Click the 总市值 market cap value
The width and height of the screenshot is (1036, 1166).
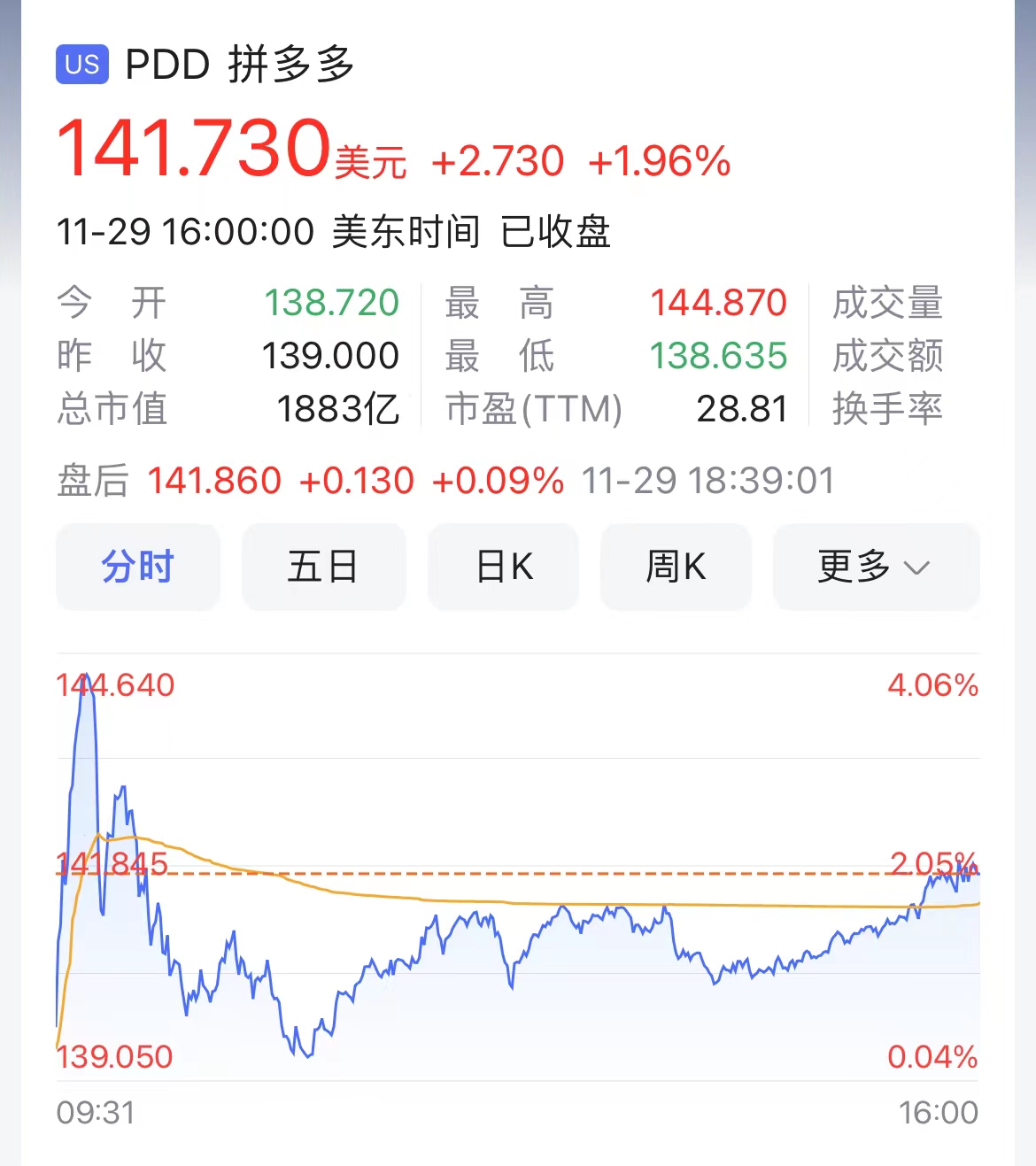tap(337, 408)
